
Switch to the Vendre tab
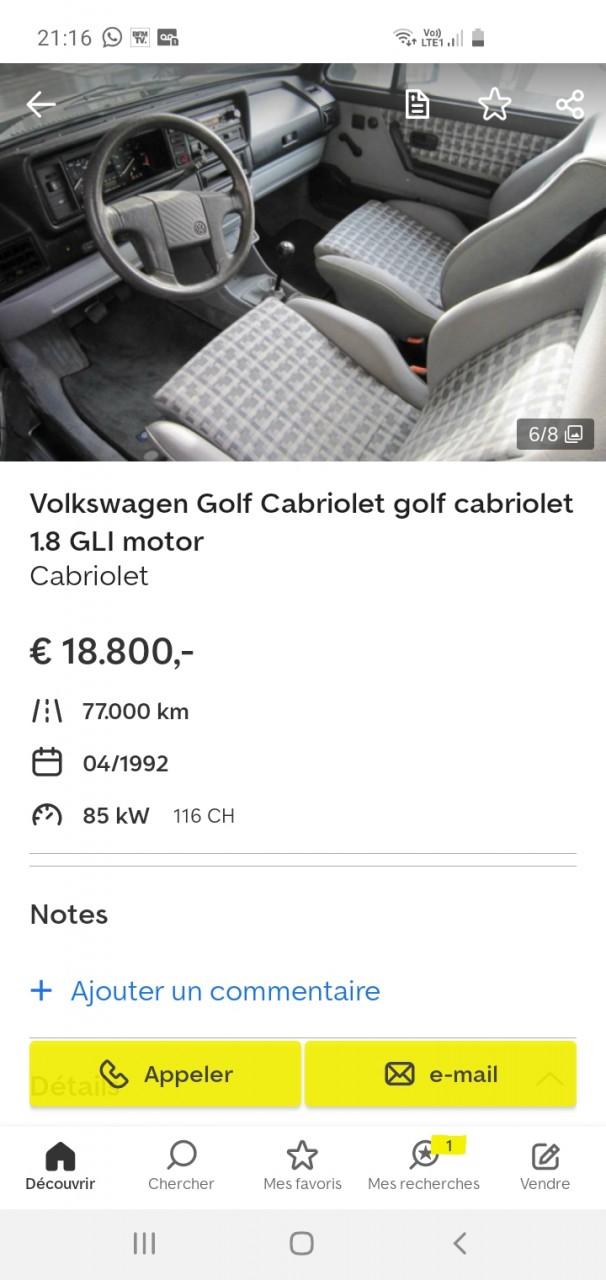point(545,1167)
